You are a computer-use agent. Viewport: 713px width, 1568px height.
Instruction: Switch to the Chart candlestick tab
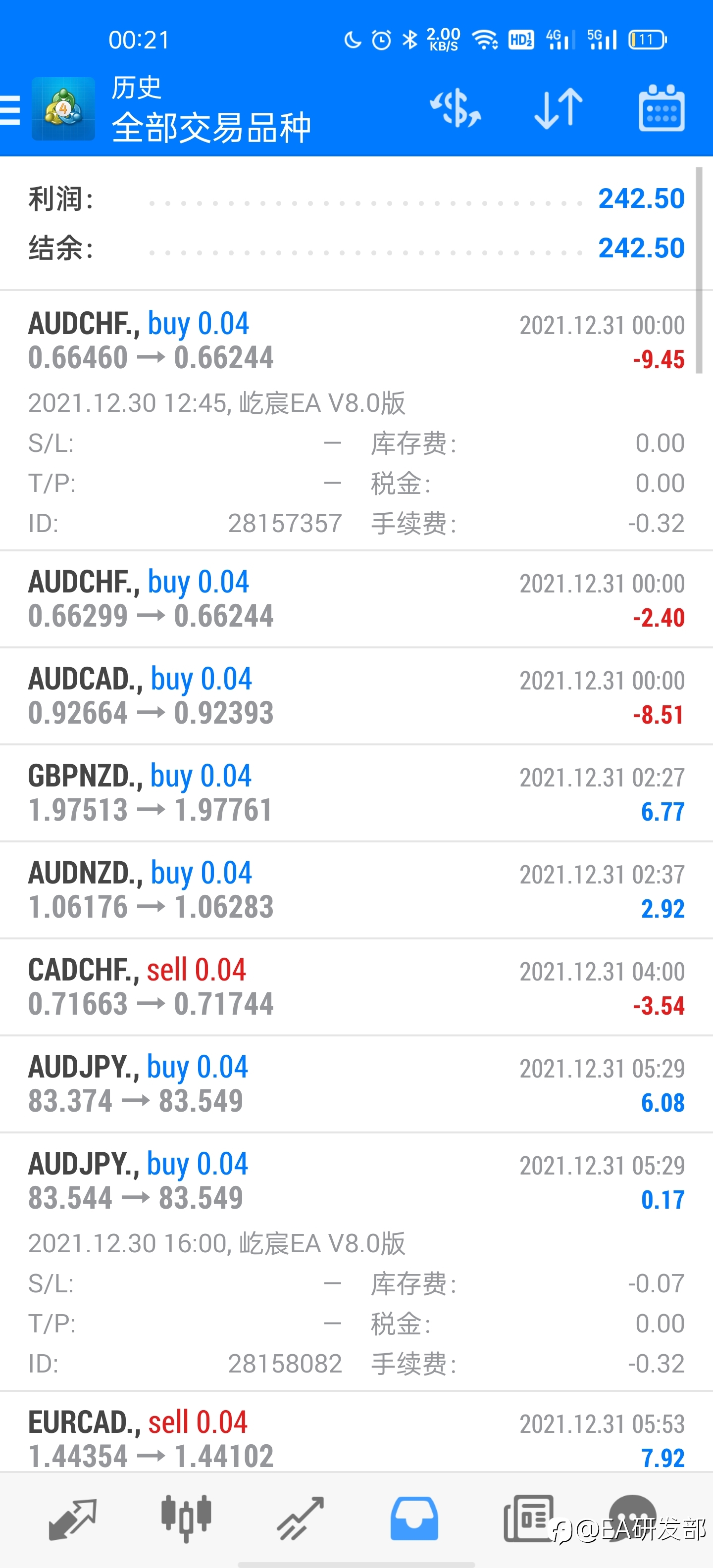(186, 1519)
